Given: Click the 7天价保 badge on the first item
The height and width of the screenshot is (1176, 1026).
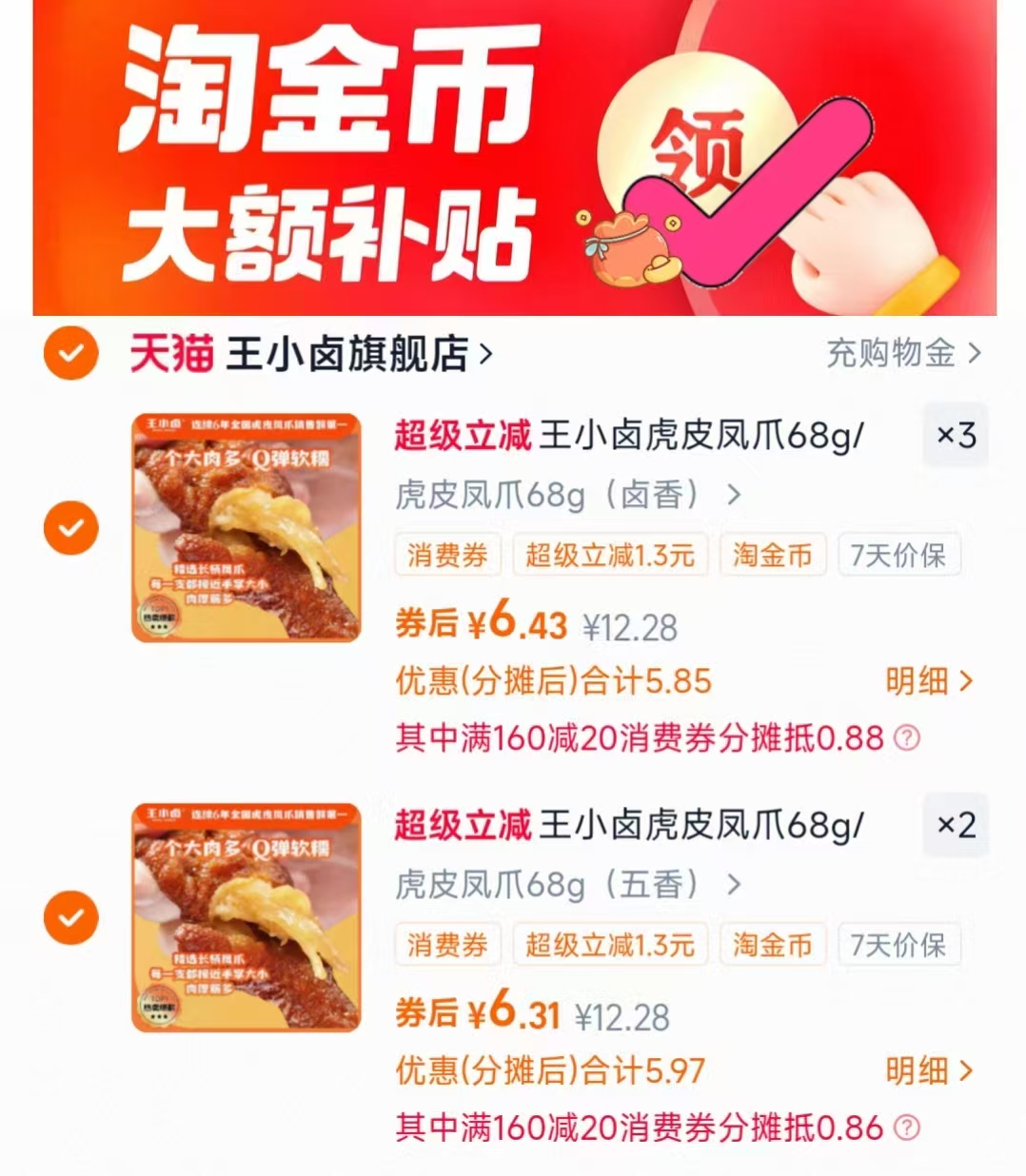Looking at the screenshot, I should pos(898,555).
